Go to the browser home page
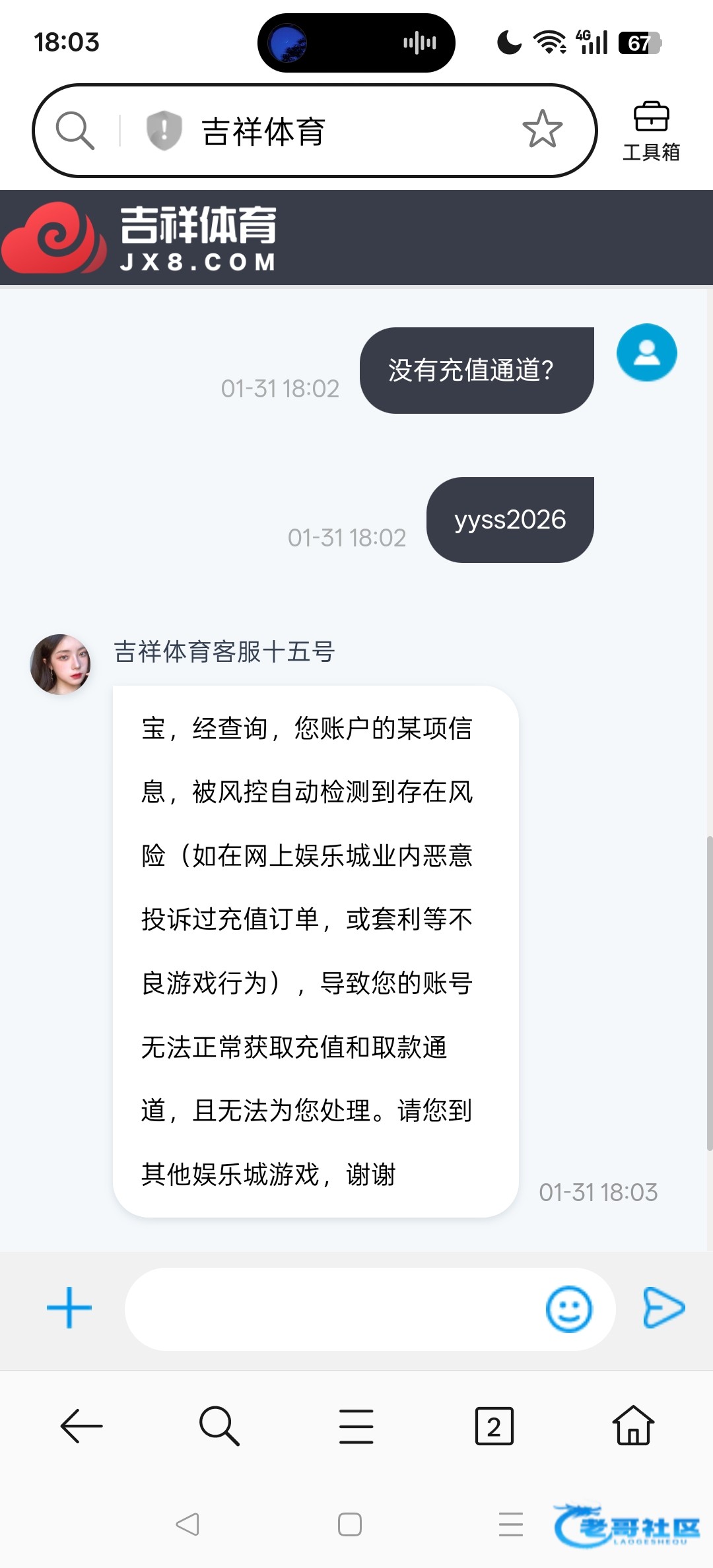Viewport: 713px width, 1568px height. click(x=633, y=1426)
